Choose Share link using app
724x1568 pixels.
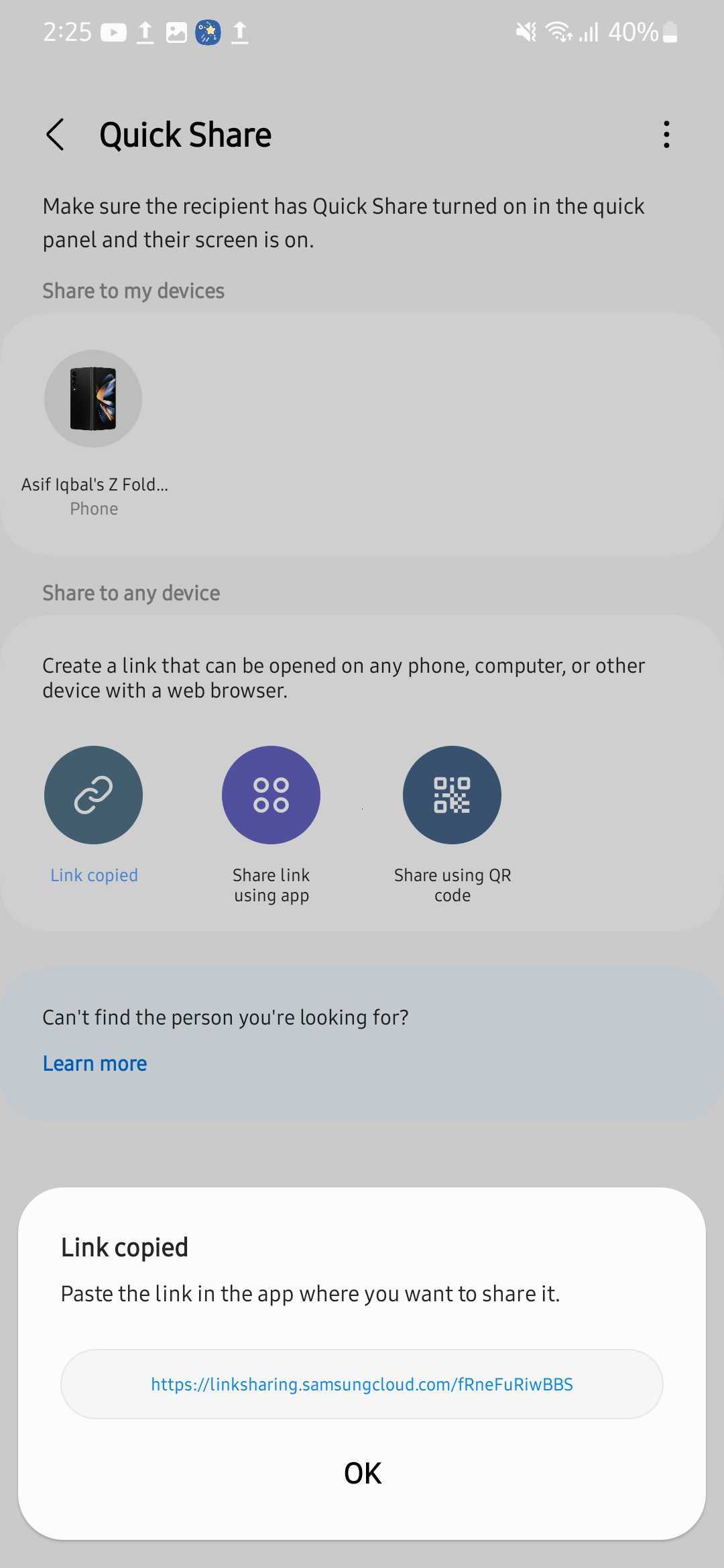(x=271, y=795)
